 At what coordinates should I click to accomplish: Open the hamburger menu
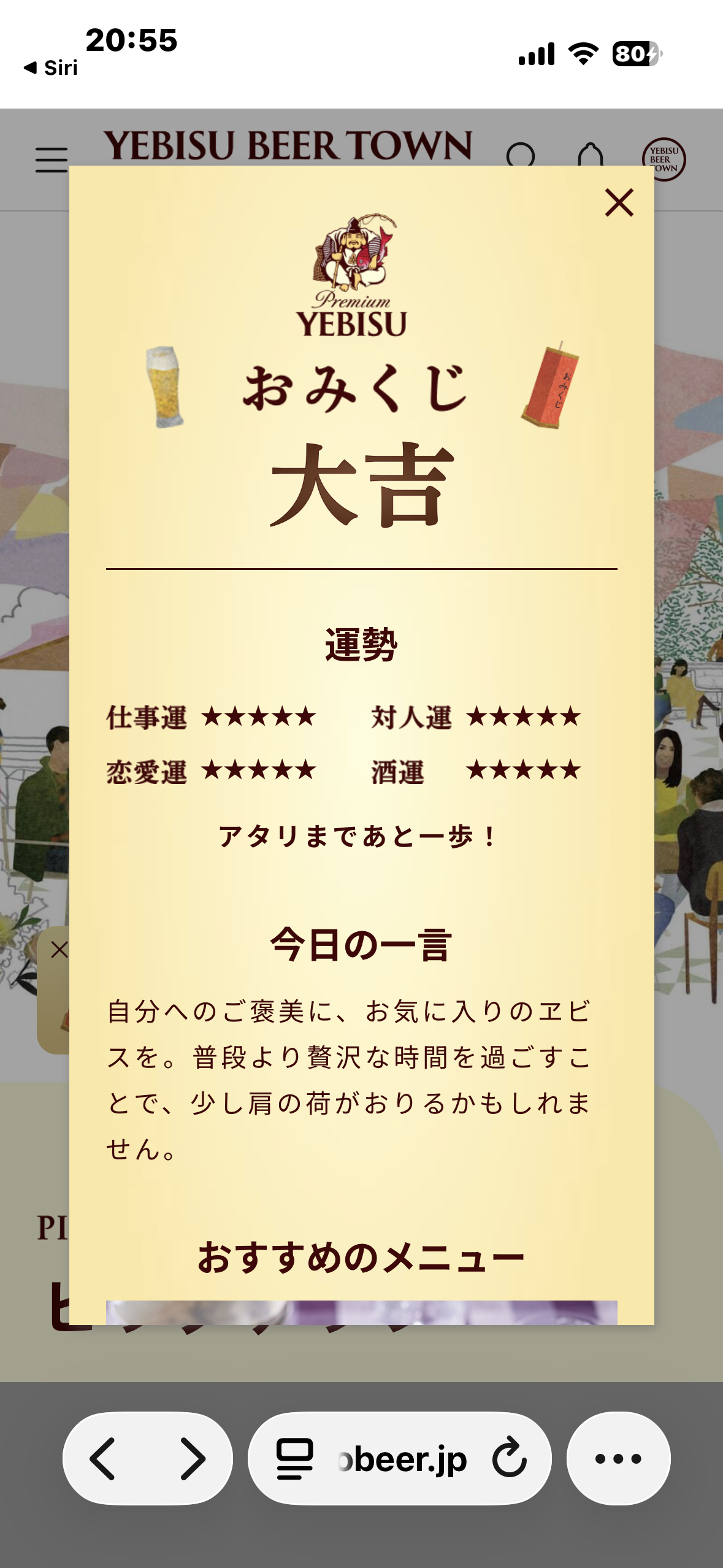(x=52, y=159)
